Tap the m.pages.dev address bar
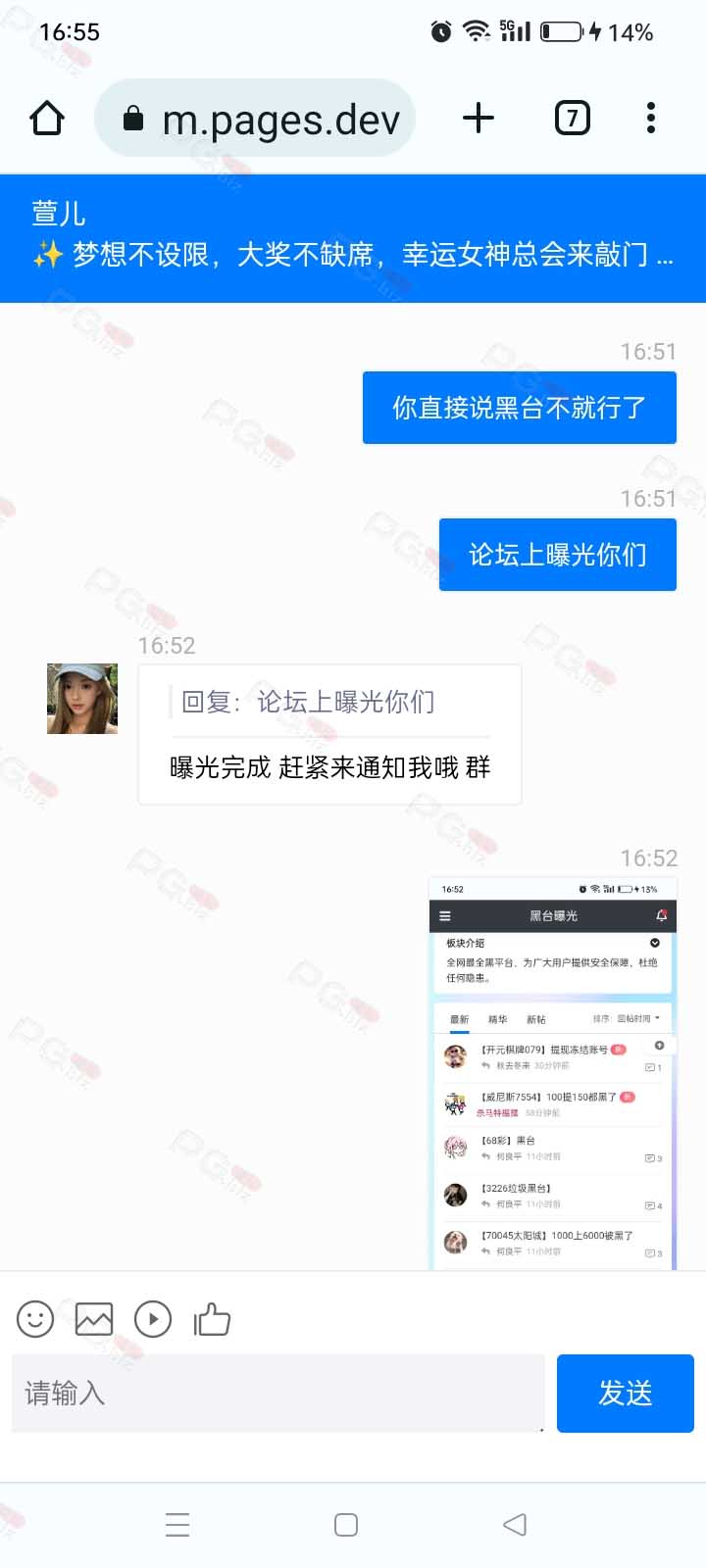This screenshot has height=1568, width=706. 255,119
